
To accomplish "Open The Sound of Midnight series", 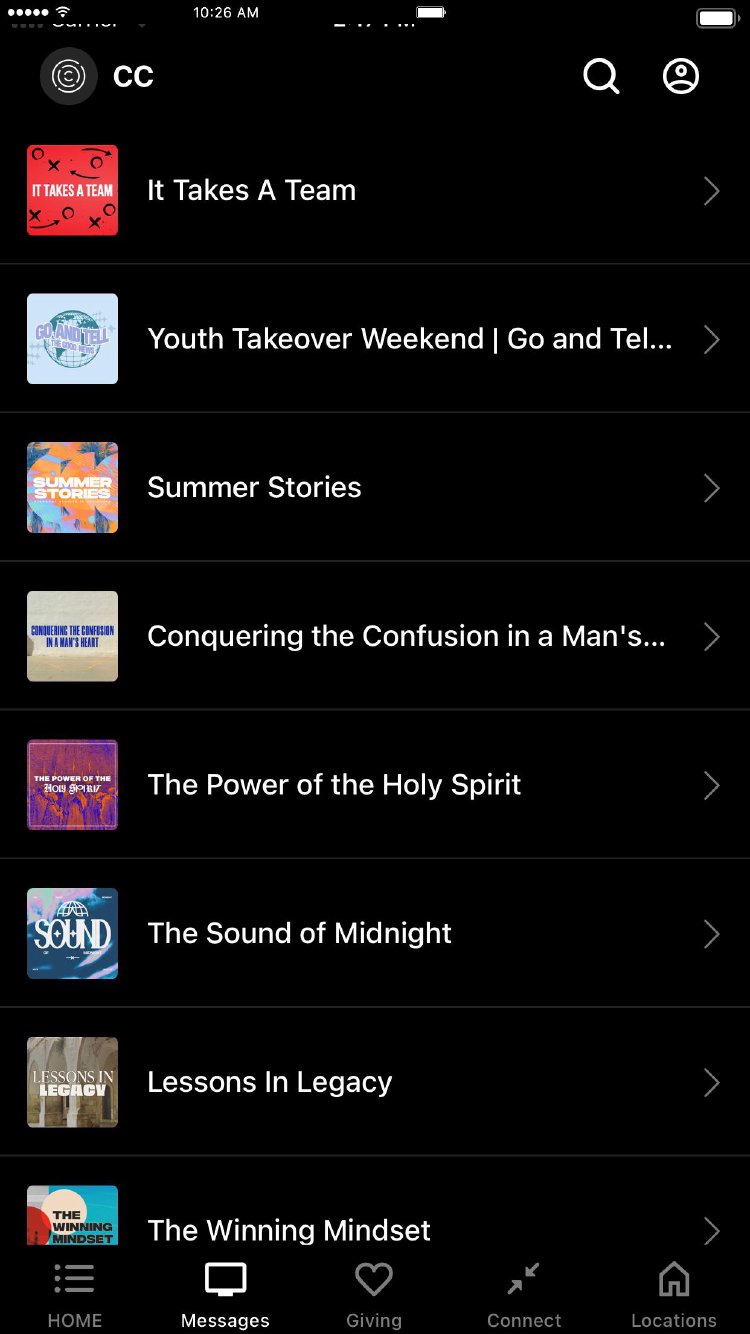I will [x=374, y=933].
